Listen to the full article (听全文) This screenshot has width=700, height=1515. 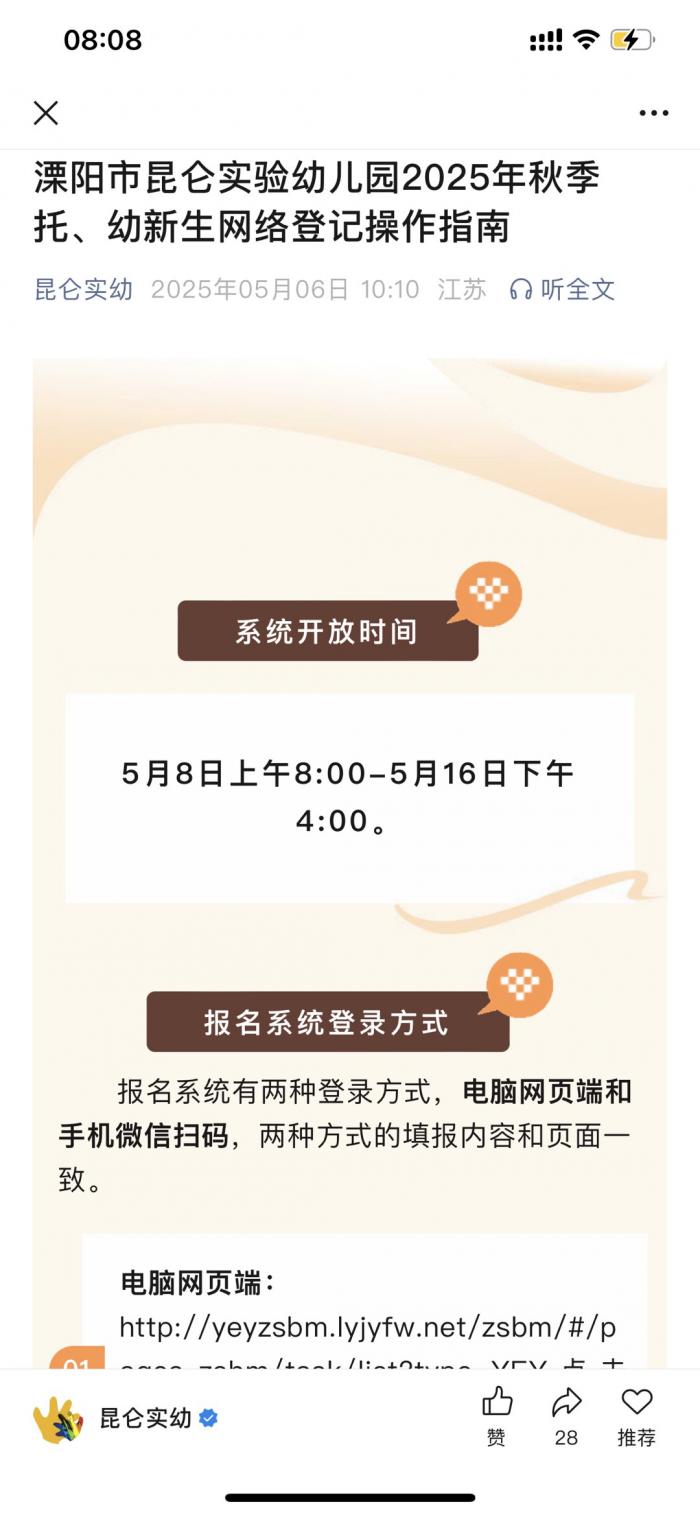562,290
